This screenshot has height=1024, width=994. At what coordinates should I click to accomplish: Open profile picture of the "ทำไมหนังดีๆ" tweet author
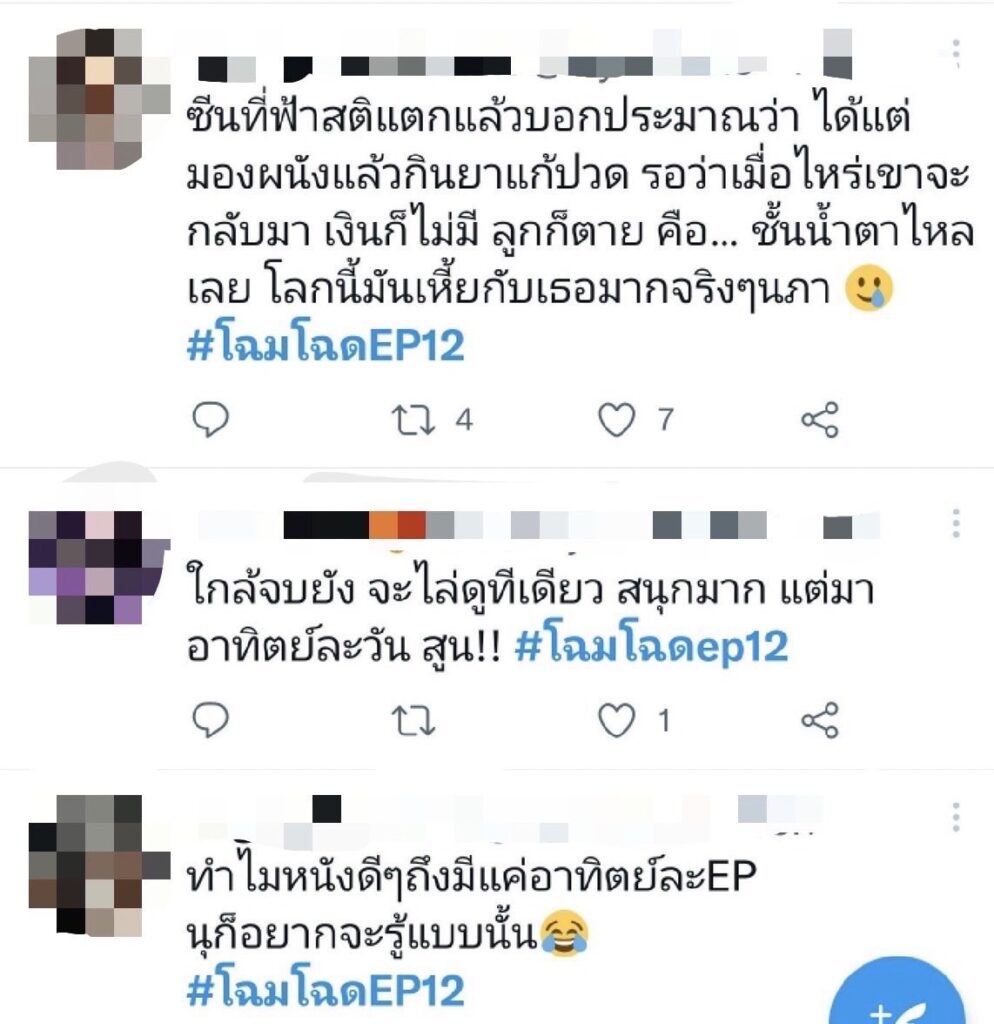pyautogui.click(x=98, y=864)
